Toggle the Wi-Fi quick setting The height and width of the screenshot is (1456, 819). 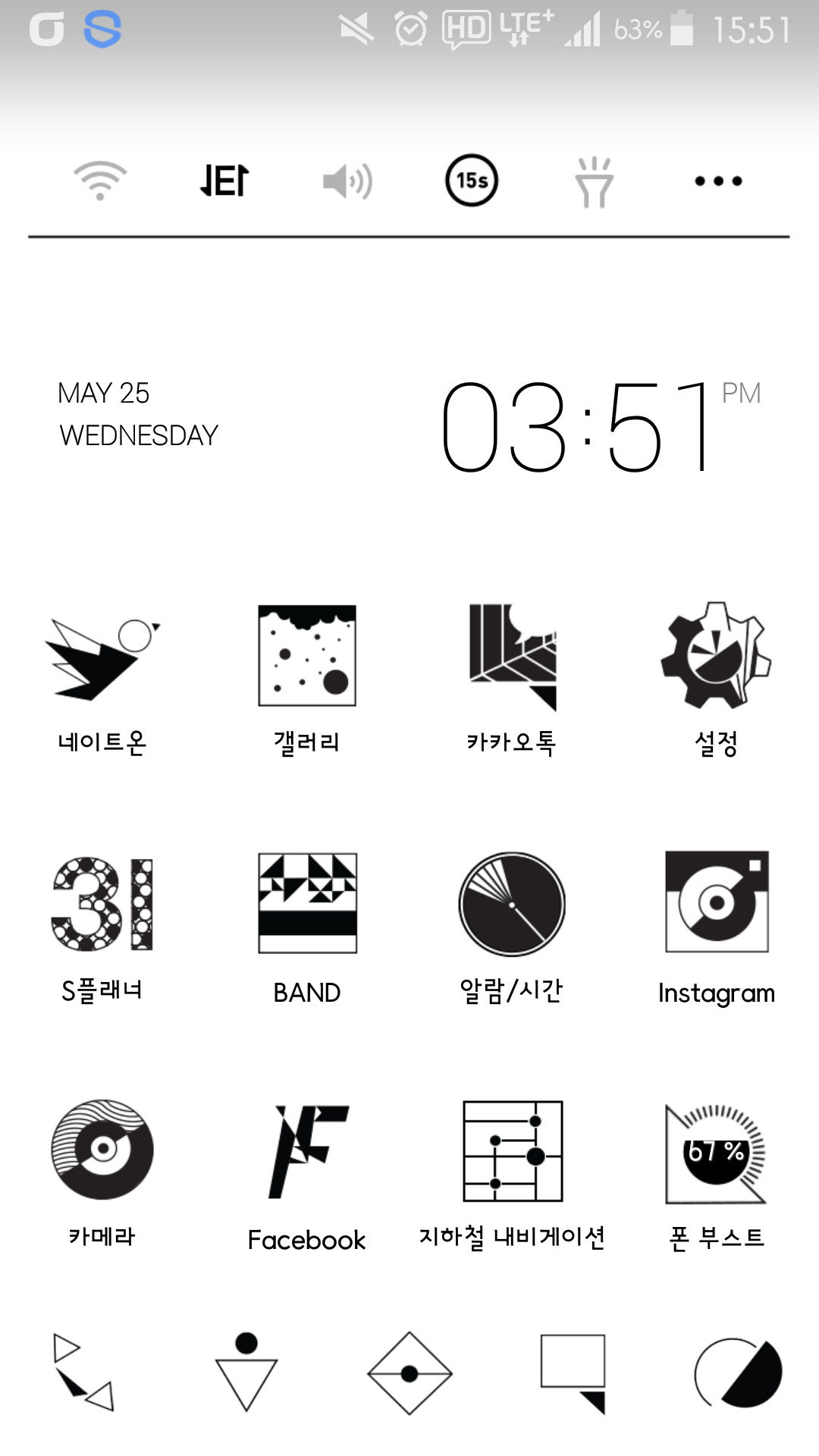point(100,180)
